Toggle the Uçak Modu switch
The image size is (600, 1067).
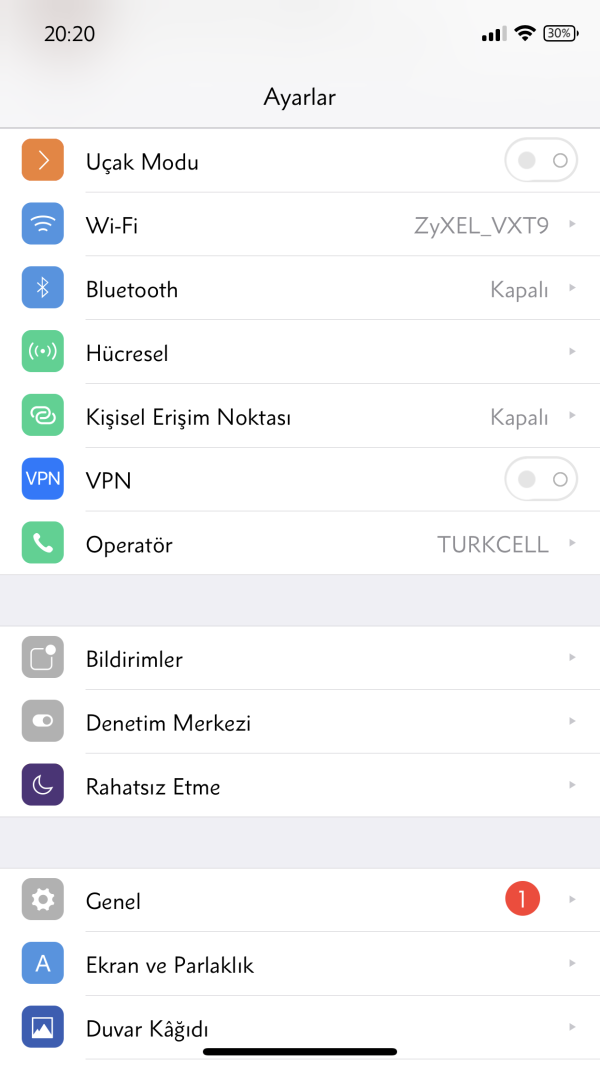(541, 160)
